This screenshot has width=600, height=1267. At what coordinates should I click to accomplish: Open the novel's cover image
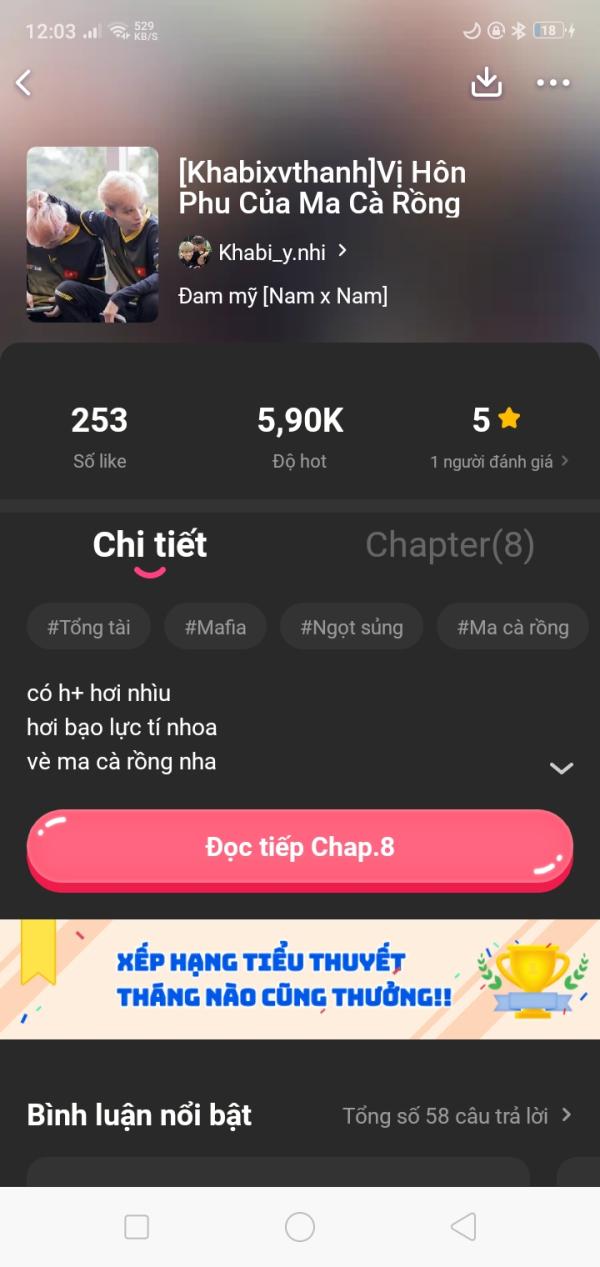92,234
